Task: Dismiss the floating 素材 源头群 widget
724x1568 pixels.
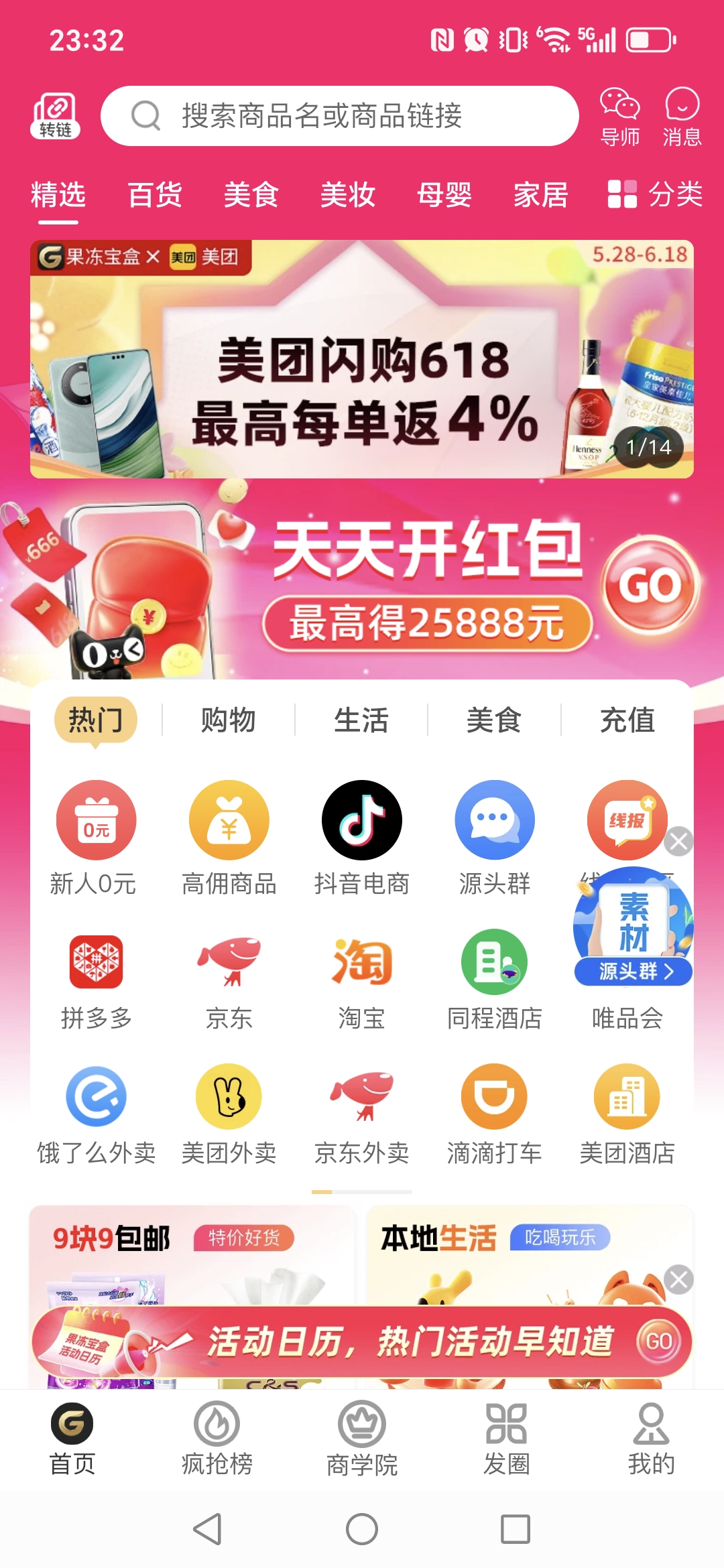Action: click(x=678, y=841)
